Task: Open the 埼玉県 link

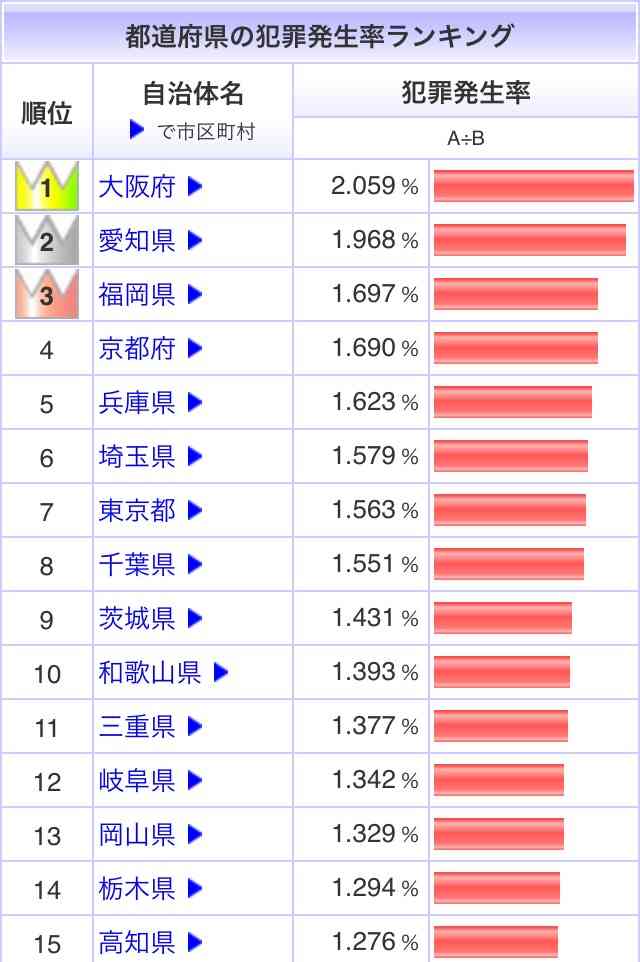Action: coord(137,456)
